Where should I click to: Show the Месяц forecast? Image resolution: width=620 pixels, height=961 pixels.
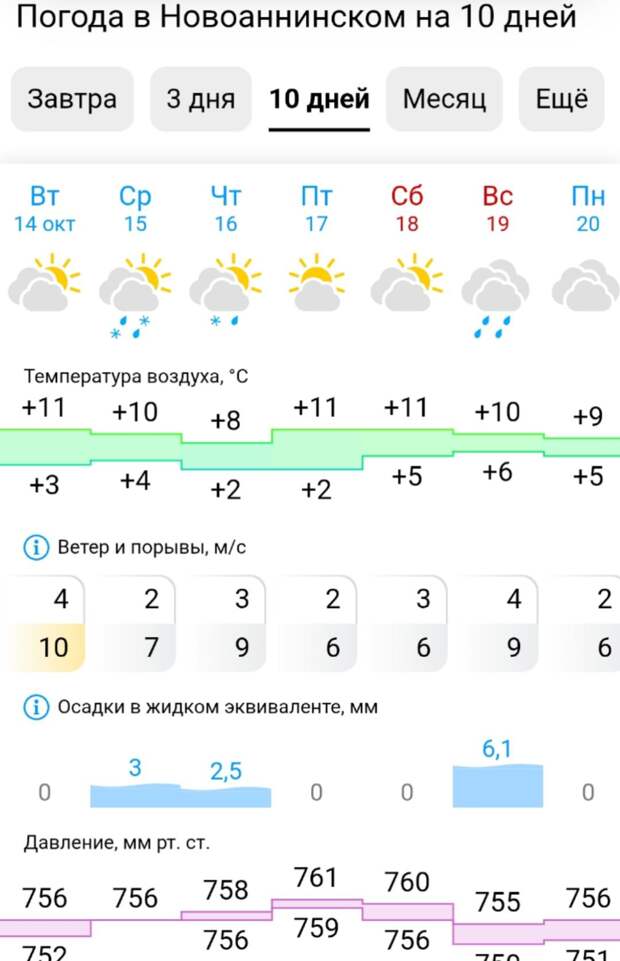tap(444, 99)
